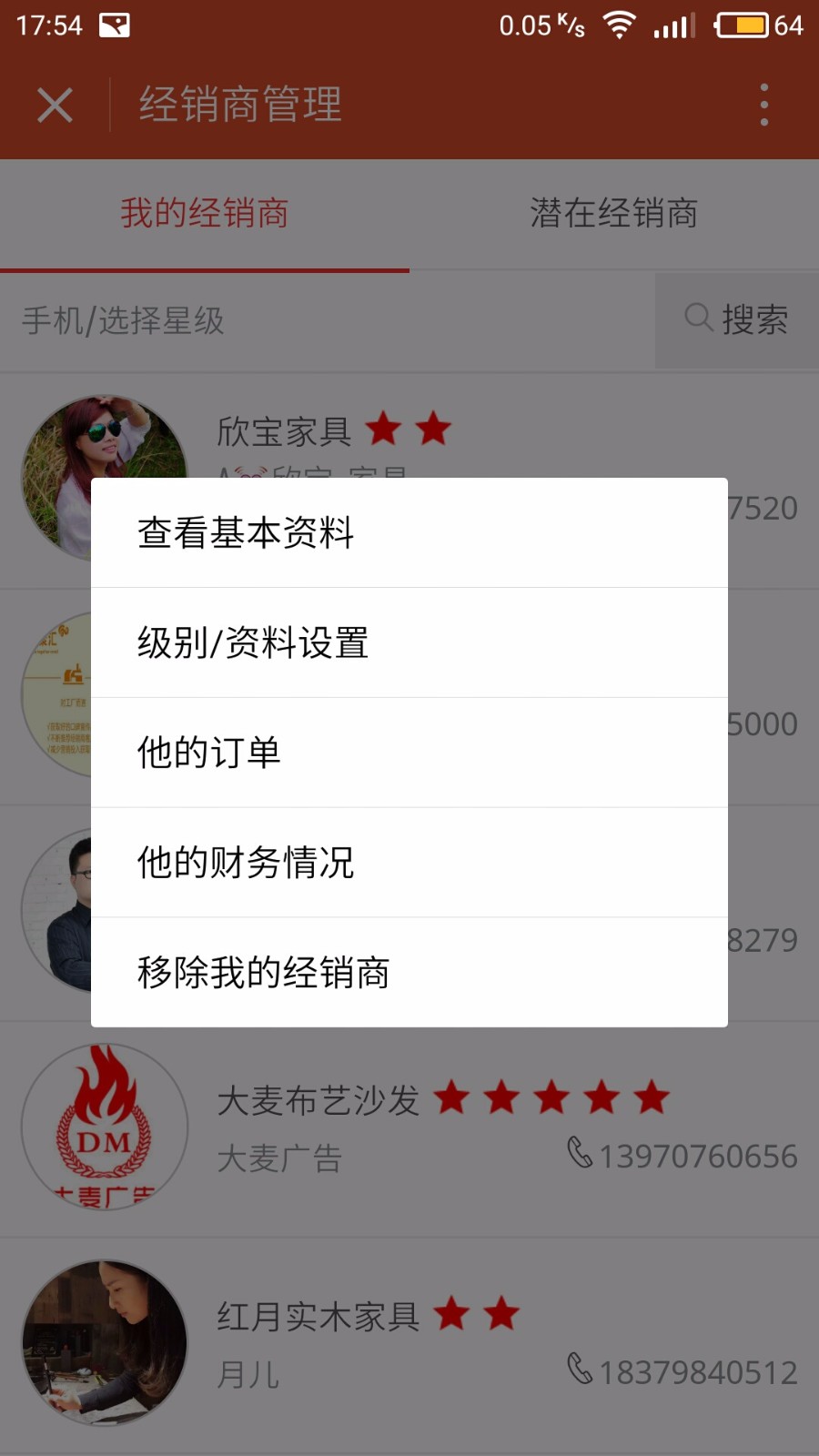Open dealer 红月实木家具
The height and width of the screenshot is (1456, 819).
pyautogui.click(x=409, y=1343)
